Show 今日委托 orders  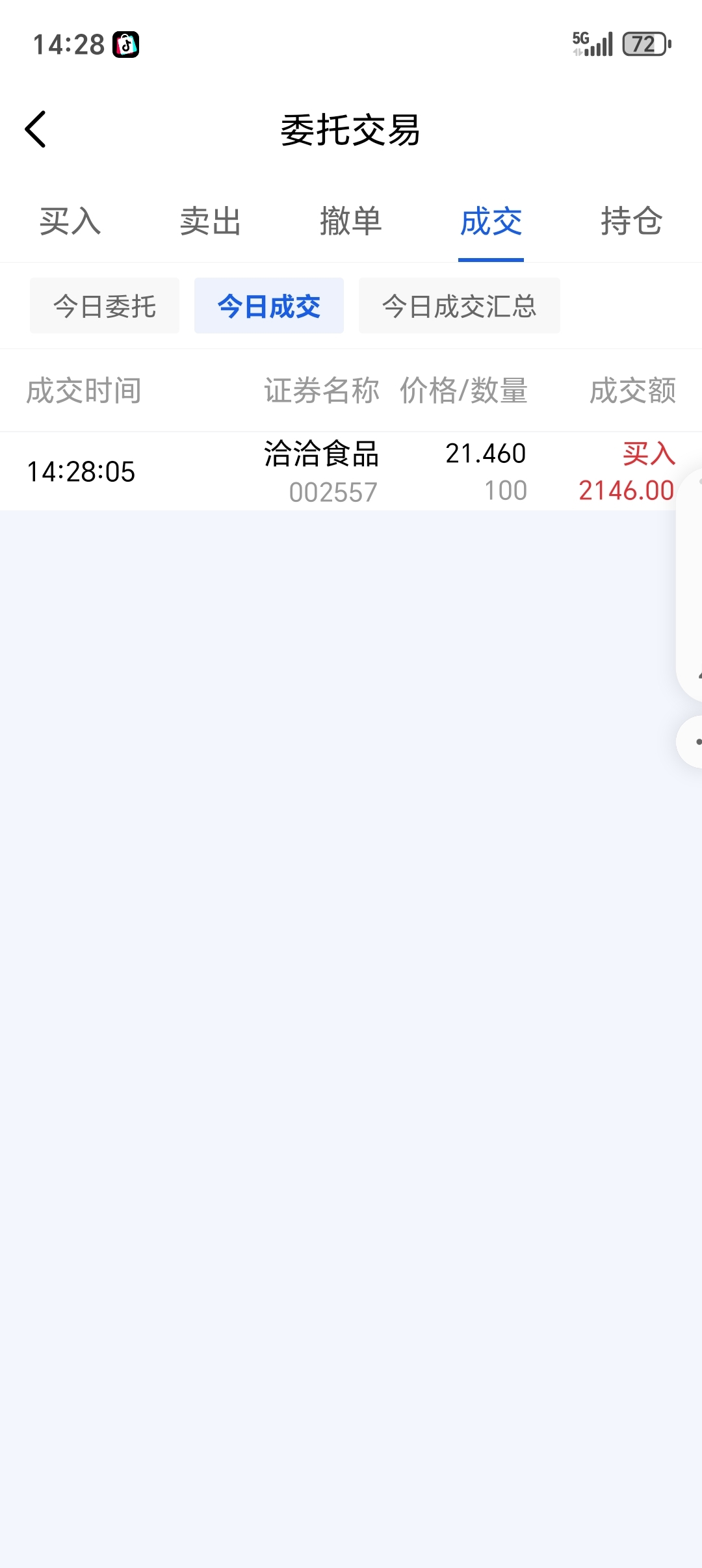click(105, 306)
